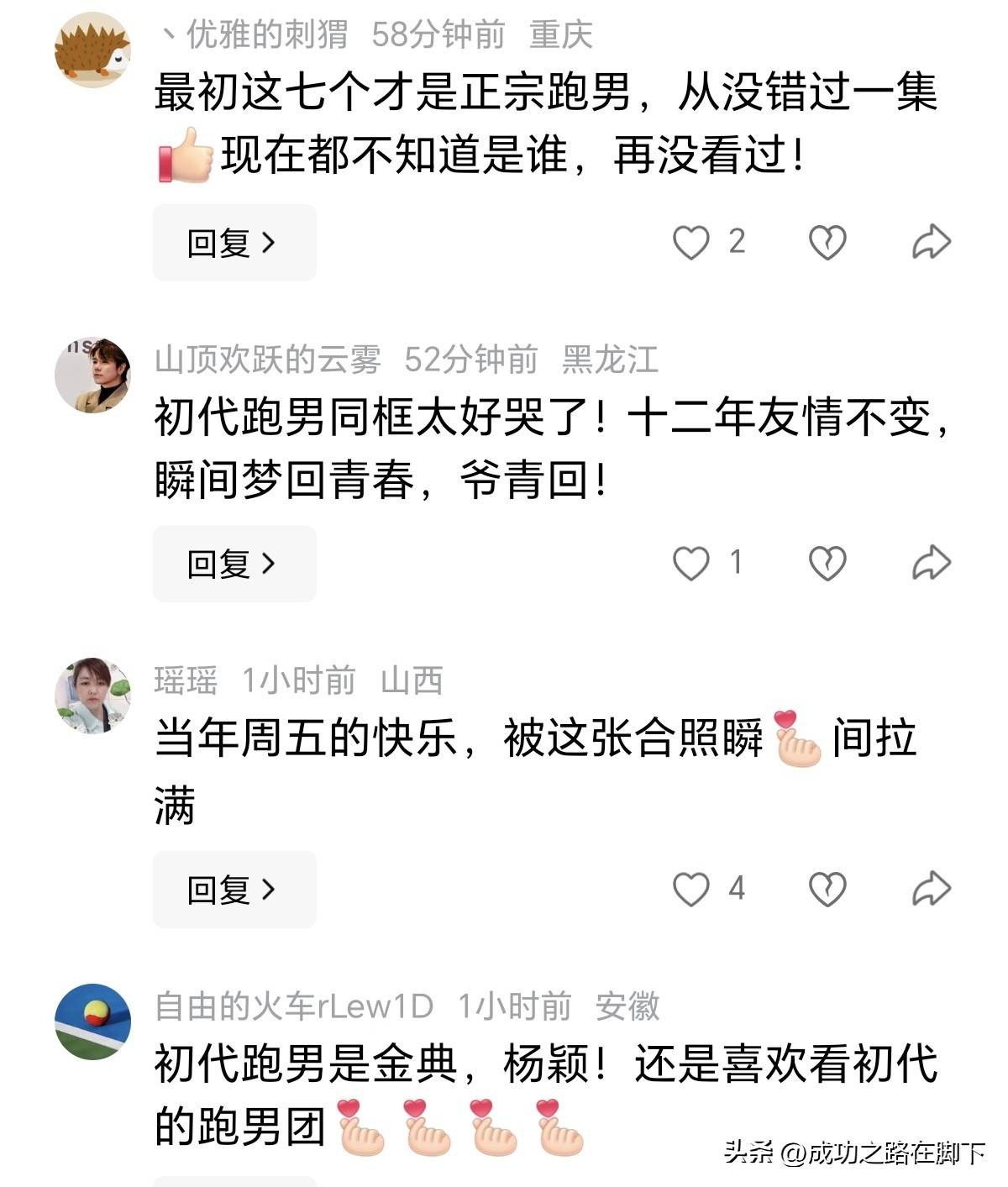Dislike 瑶瑶's comment
The width and height of the screenshot is (1008, 1187).
tap(827, 890)
